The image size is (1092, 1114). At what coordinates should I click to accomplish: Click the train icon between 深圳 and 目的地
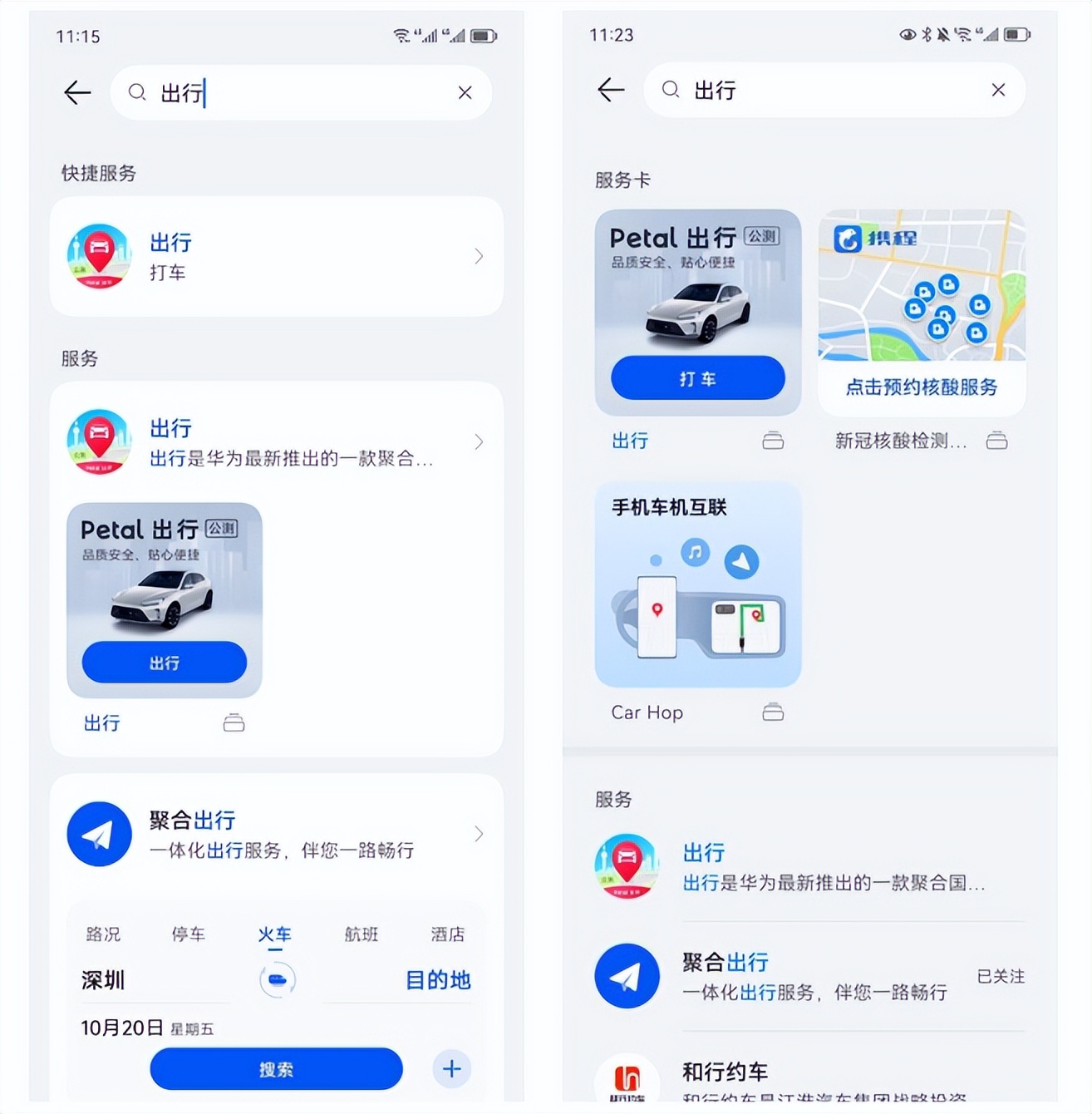pyautogui.click(x=276, y=981)
